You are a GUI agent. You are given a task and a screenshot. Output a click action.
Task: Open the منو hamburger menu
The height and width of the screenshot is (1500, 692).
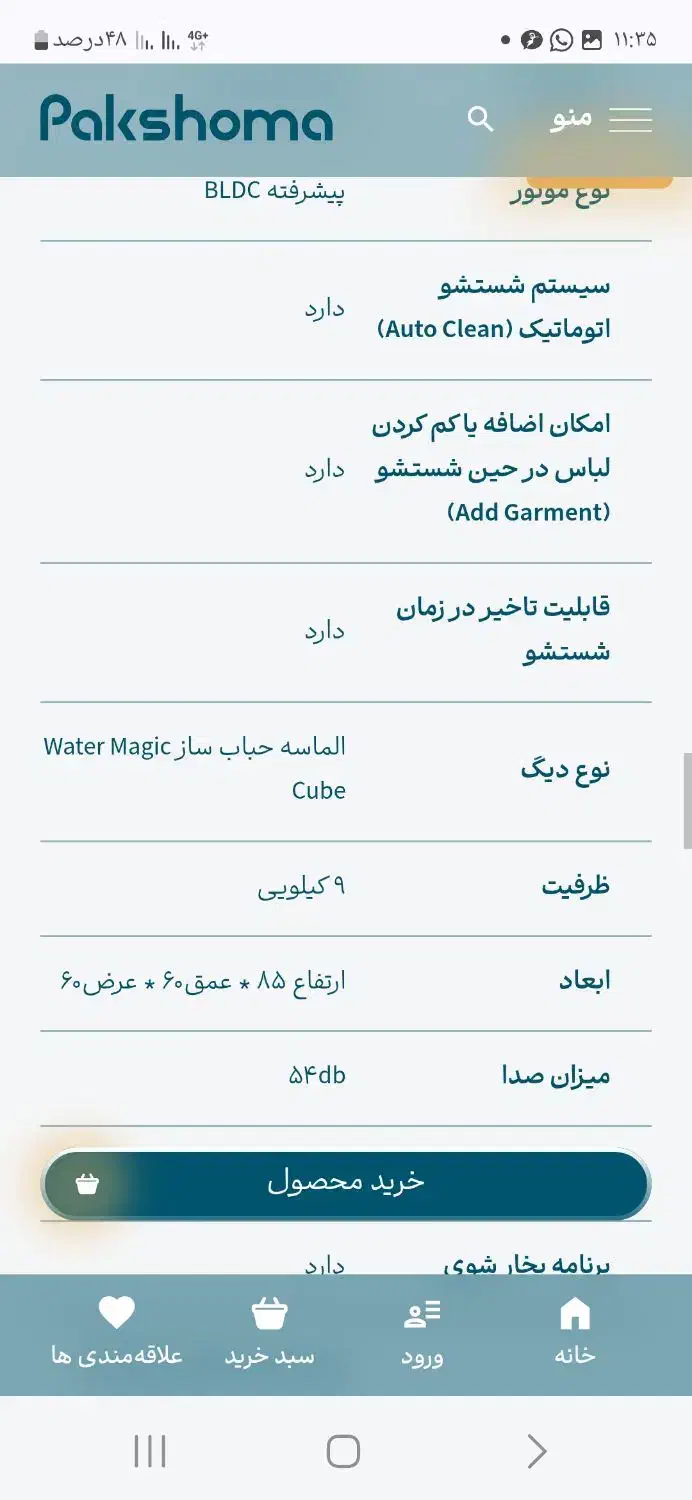pos(602,120)
